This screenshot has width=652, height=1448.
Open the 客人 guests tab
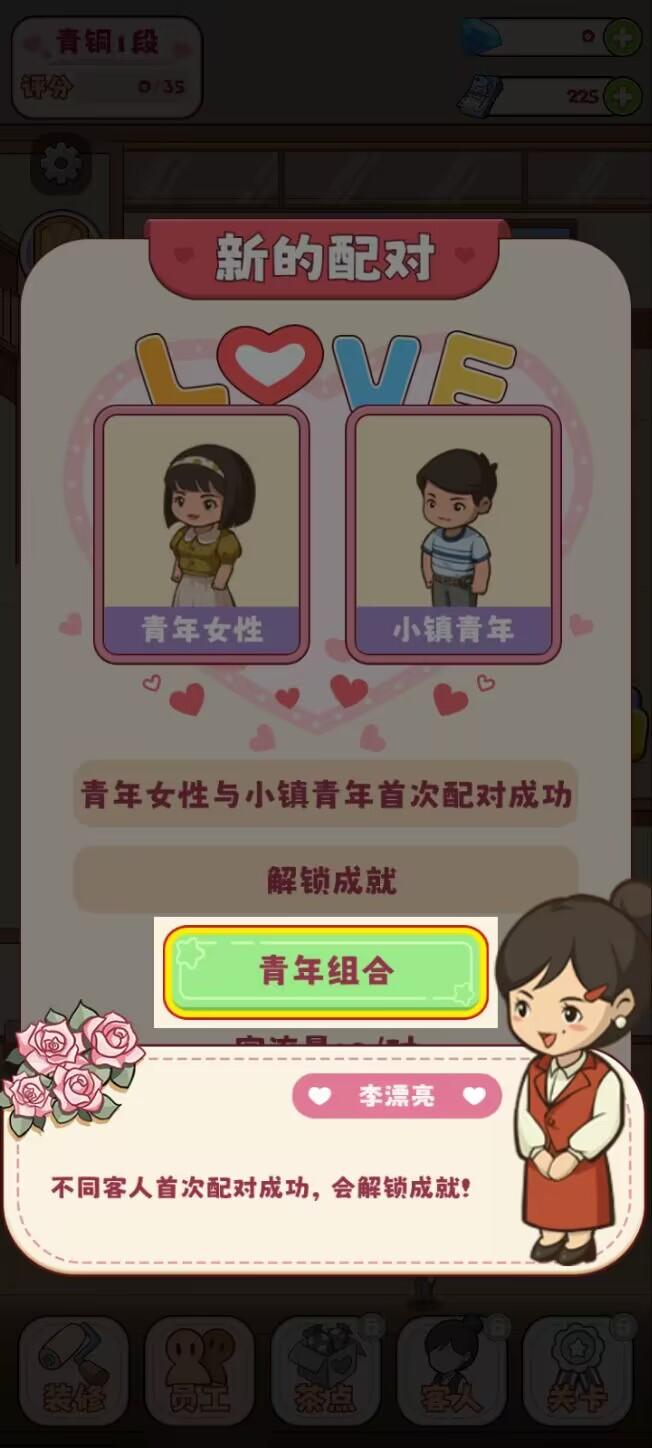pyautogui.click(x=452, y=1368)
